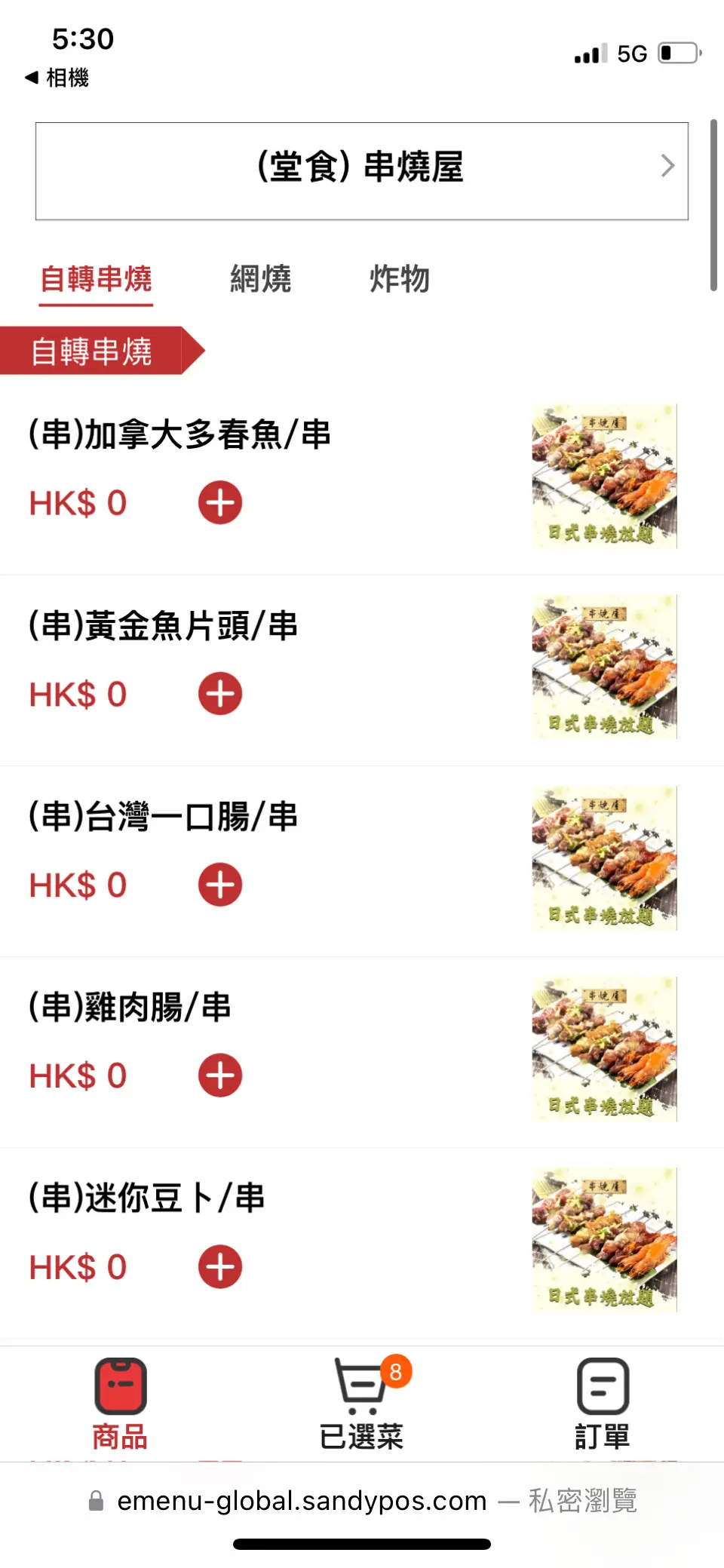Open the 迷你豆卜 item image
The height and width of the screenshot is (1568, 724).
coord(604,1240)
